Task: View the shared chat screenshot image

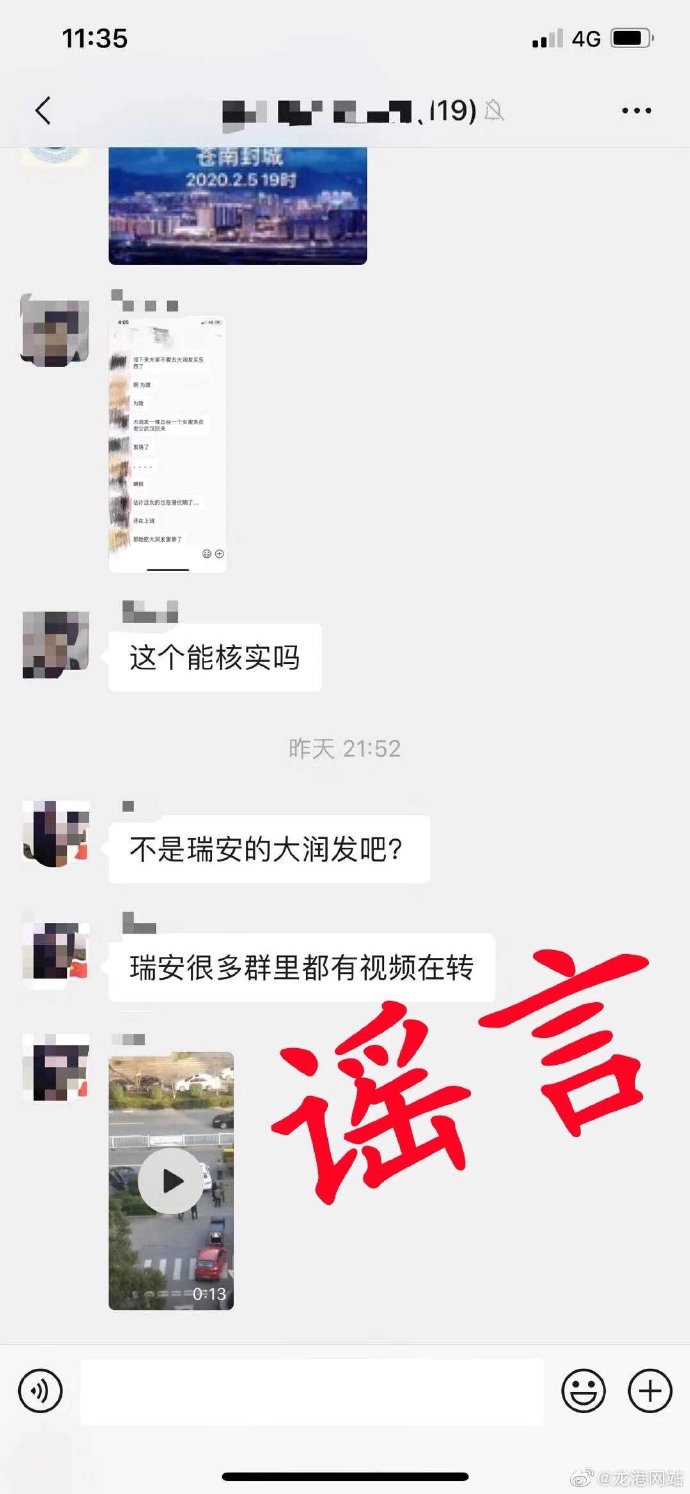Action: pos(168,445)
